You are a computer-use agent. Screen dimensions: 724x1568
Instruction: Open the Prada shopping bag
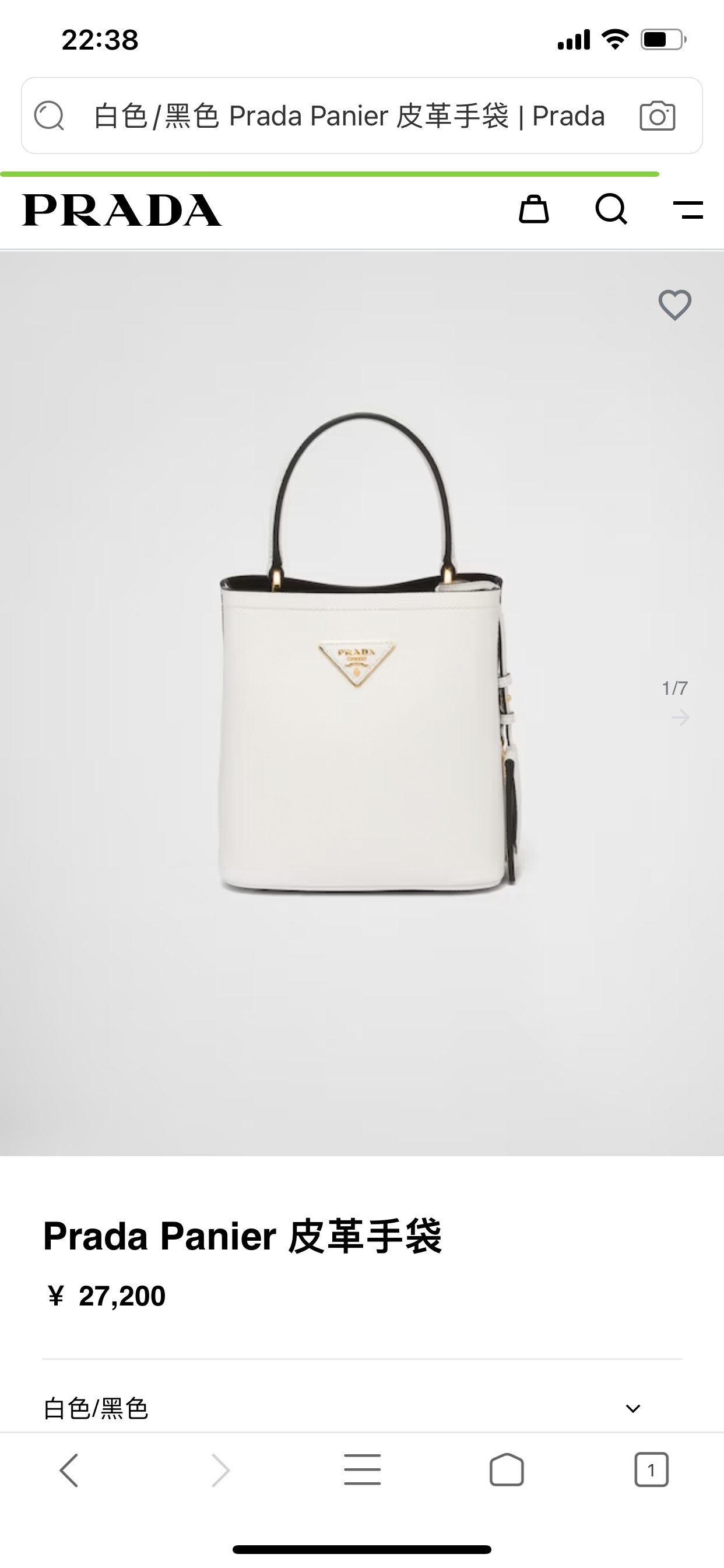tap(533, 210)
